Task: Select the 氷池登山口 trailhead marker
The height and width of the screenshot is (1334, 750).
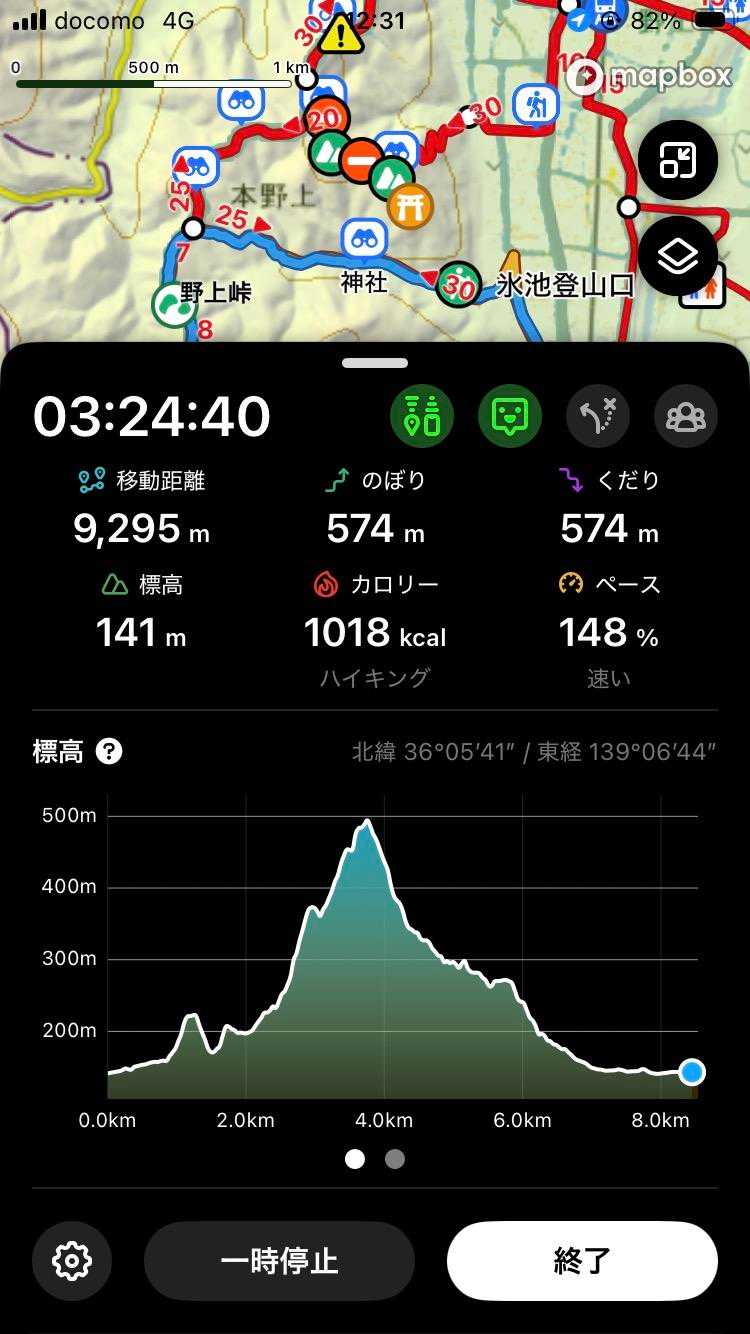Action: pyautogui.click(x=459, y=285)
